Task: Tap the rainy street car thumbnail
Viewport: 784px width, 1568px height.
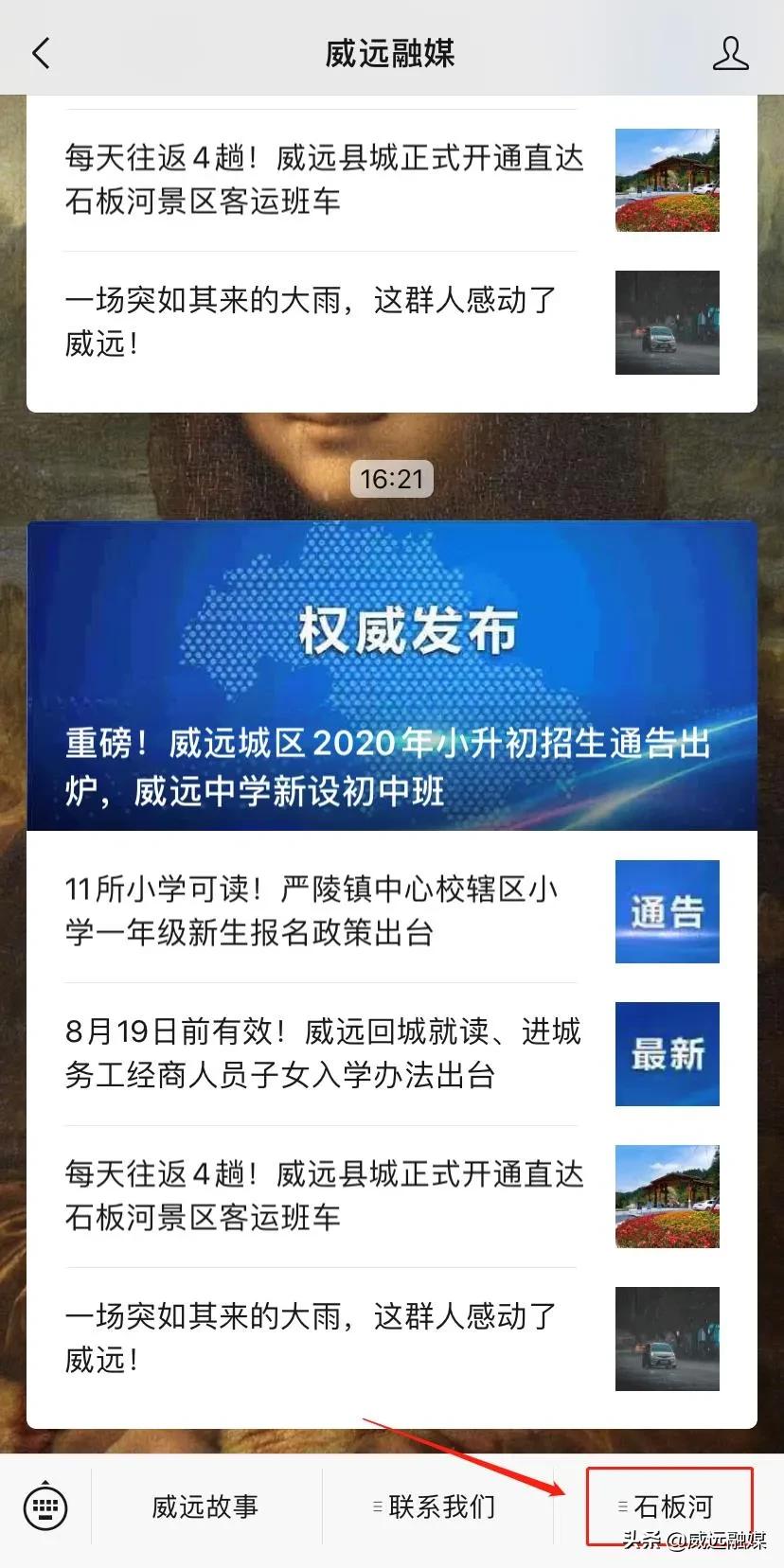Action: tap(667, 1339)
